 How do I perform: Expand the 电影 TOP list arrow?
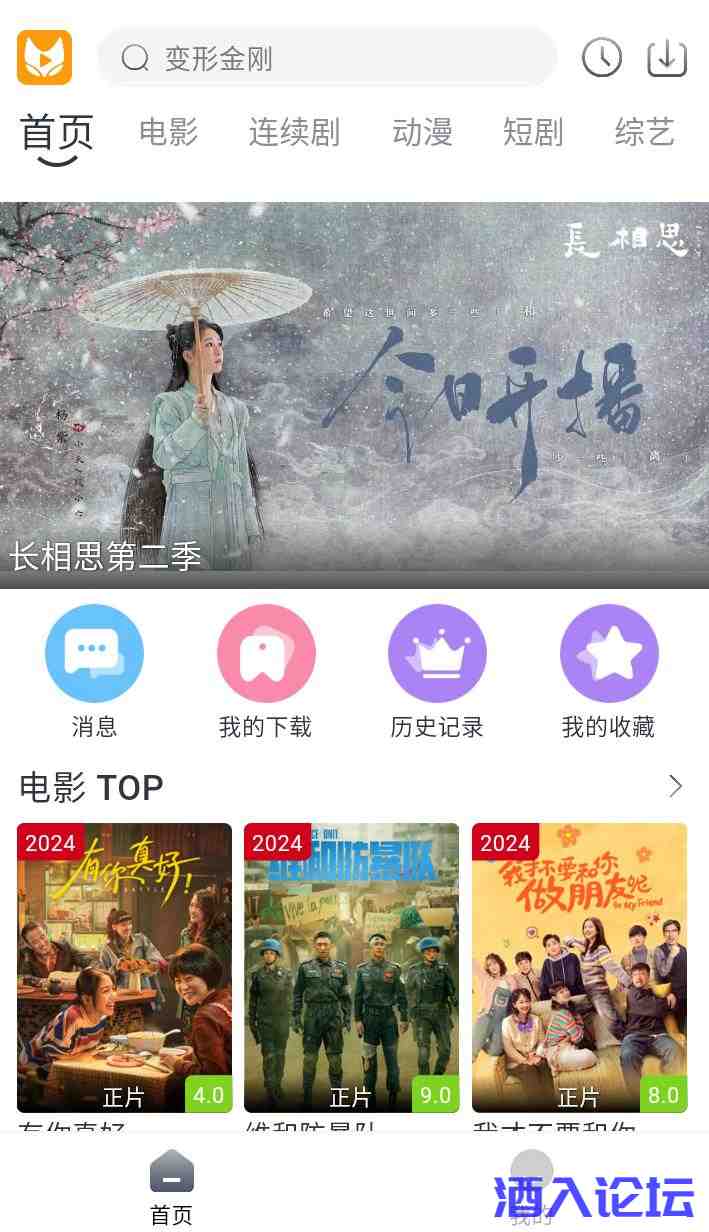[x=676, y=786]
